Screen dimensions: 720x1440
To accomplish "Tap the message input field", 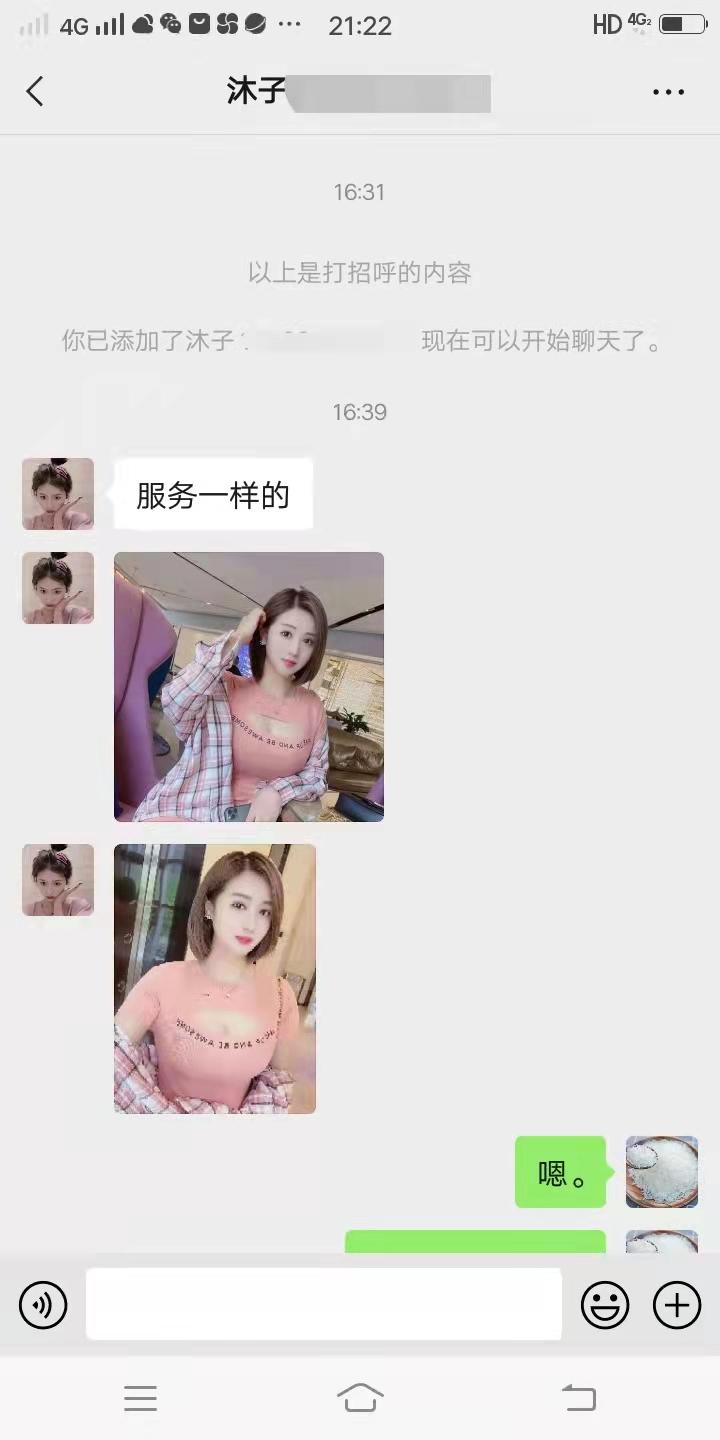I will tap(322, 1304).
